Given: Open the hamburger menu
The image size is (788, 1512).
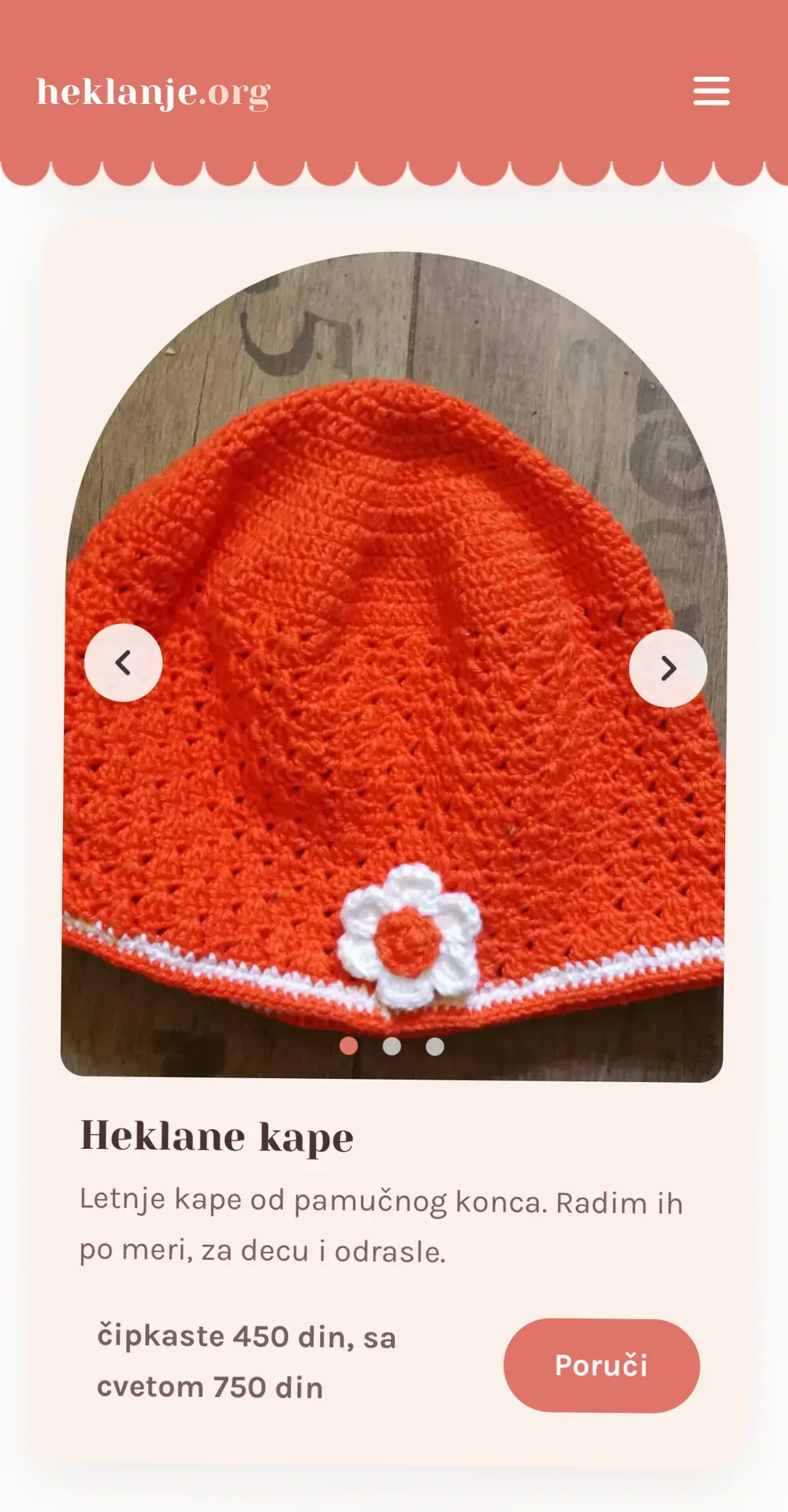Looking at the screenshot, I should pyautogui.click(x=711, y=91).
